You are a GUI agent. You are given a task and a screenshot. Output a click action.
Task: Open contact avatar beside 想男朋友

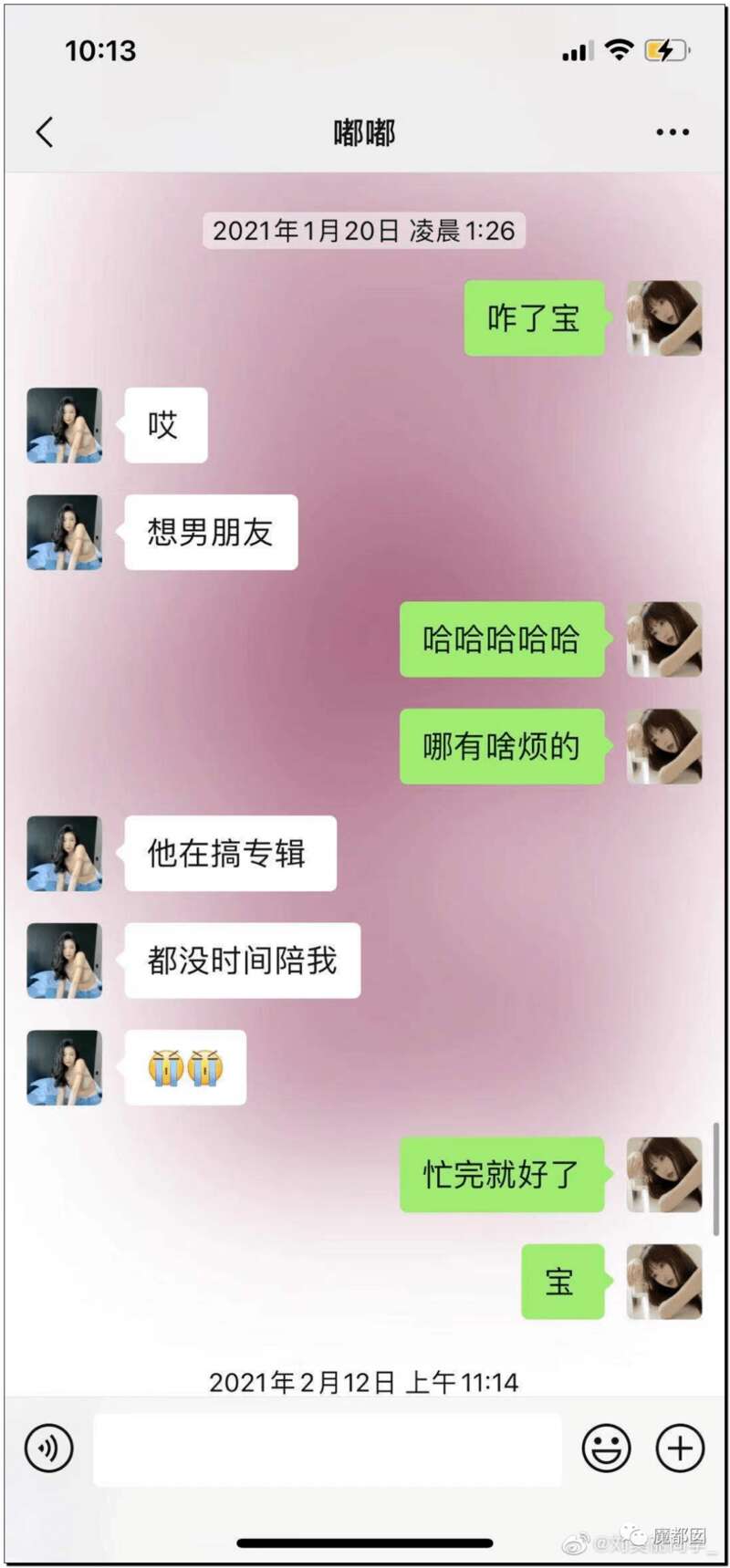pos(64,532)
